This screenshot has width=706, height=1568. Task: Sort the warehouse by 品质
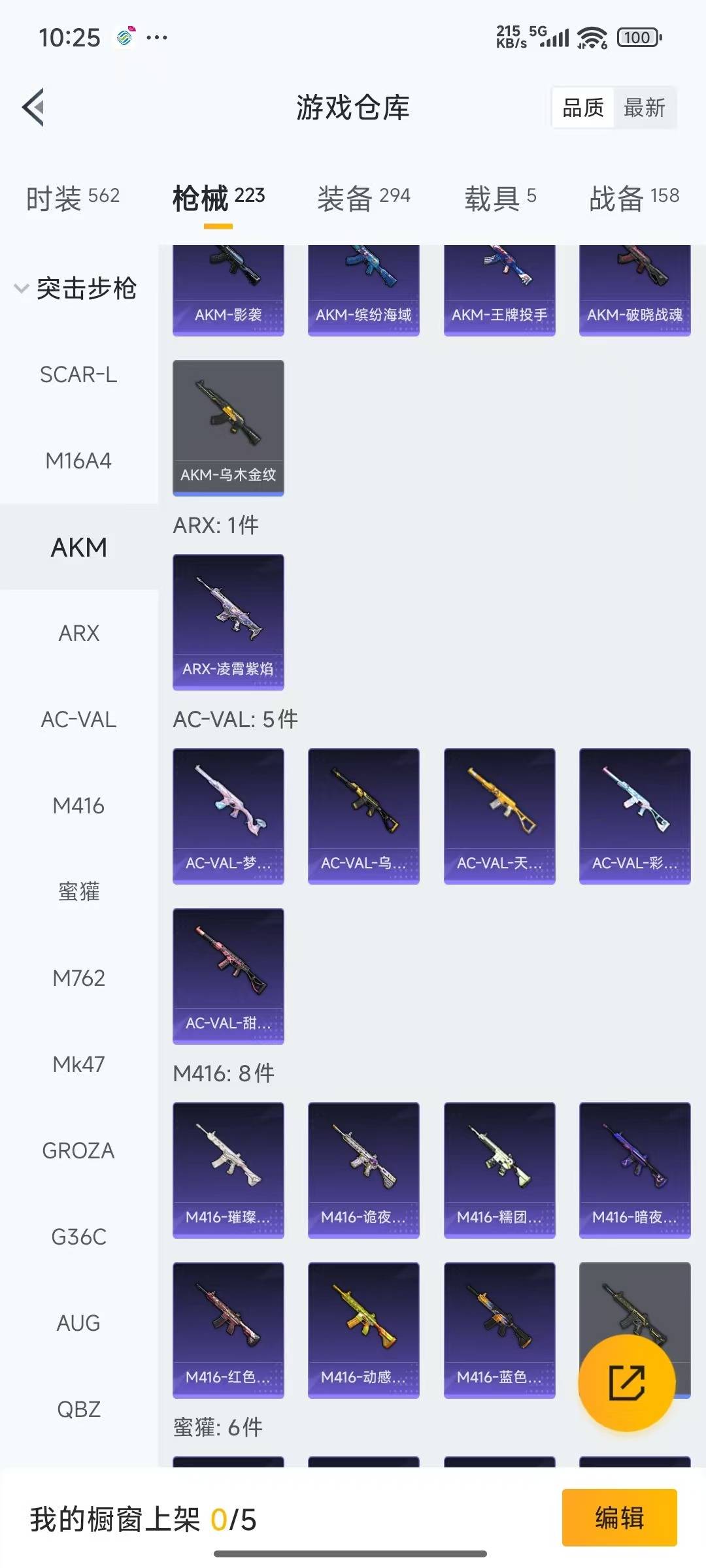coord(582,107)
